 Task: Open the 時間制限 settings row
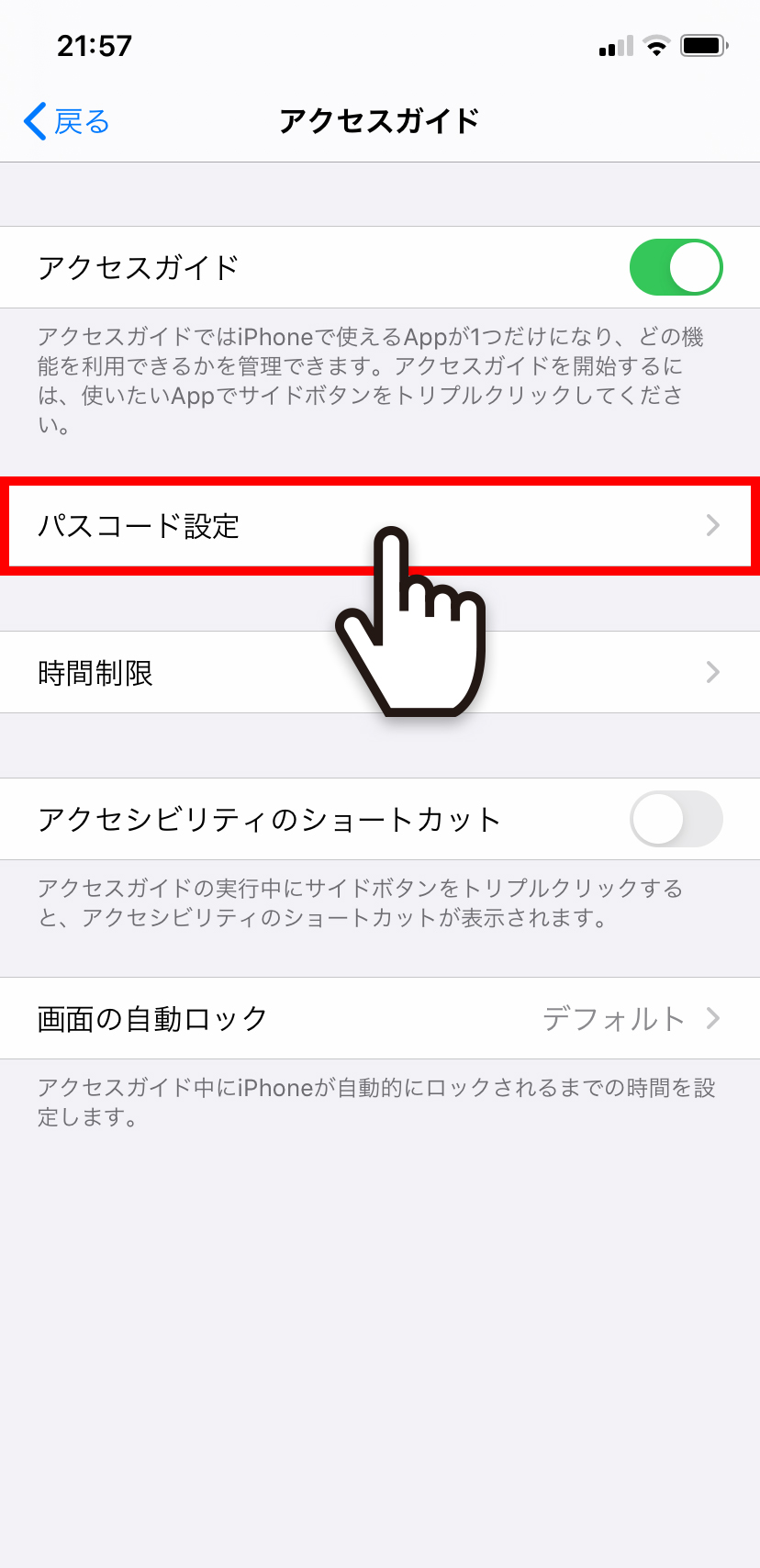pos(380,673)
